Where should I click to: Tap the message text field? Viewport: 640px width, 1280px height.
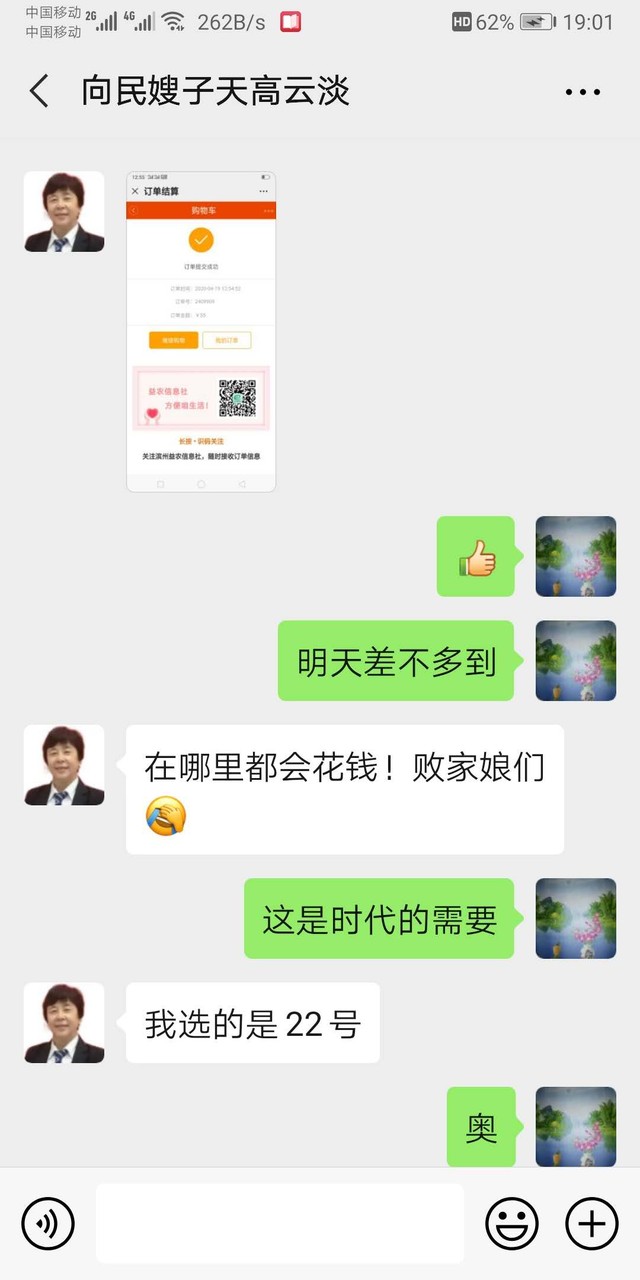280,1223
